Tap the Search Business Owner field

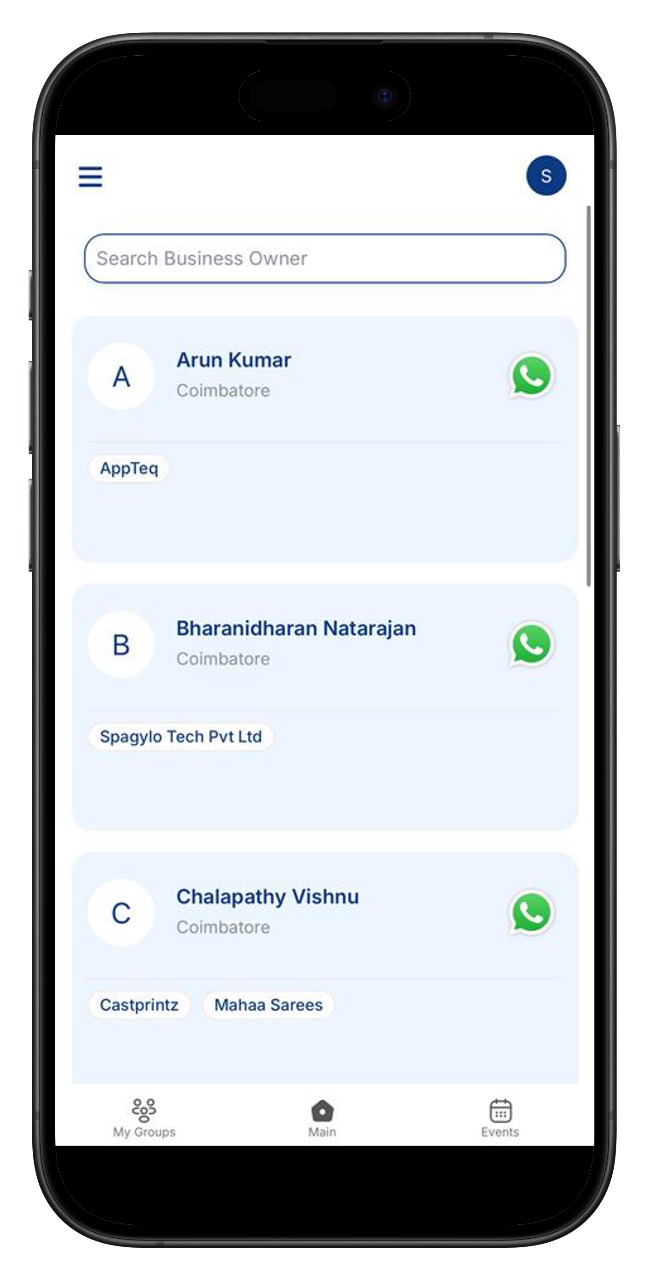[324, 258]
